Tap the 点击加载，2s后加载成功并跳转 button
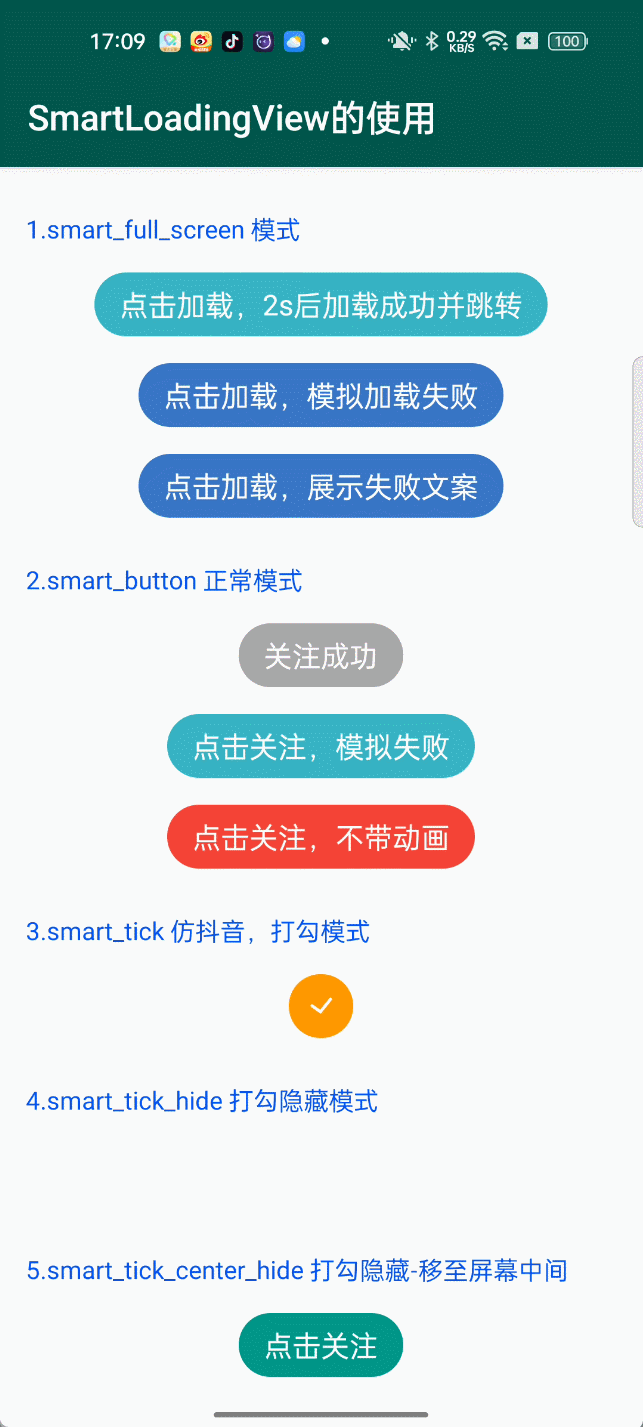643x1427 pixels. click(320, 305)
